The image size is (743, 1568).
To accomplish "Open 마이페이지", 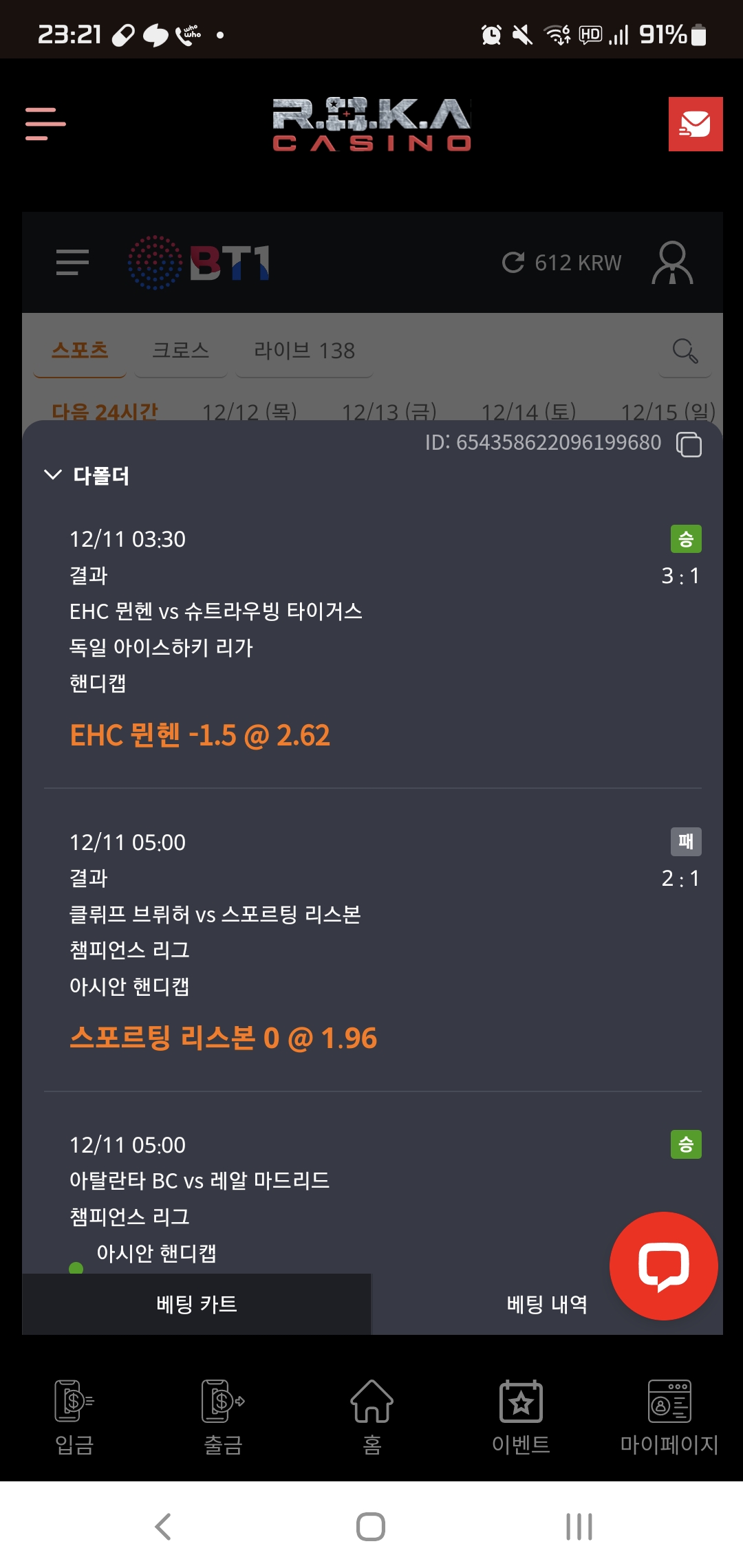I will pyautogui.click(x=669, y=1417).
